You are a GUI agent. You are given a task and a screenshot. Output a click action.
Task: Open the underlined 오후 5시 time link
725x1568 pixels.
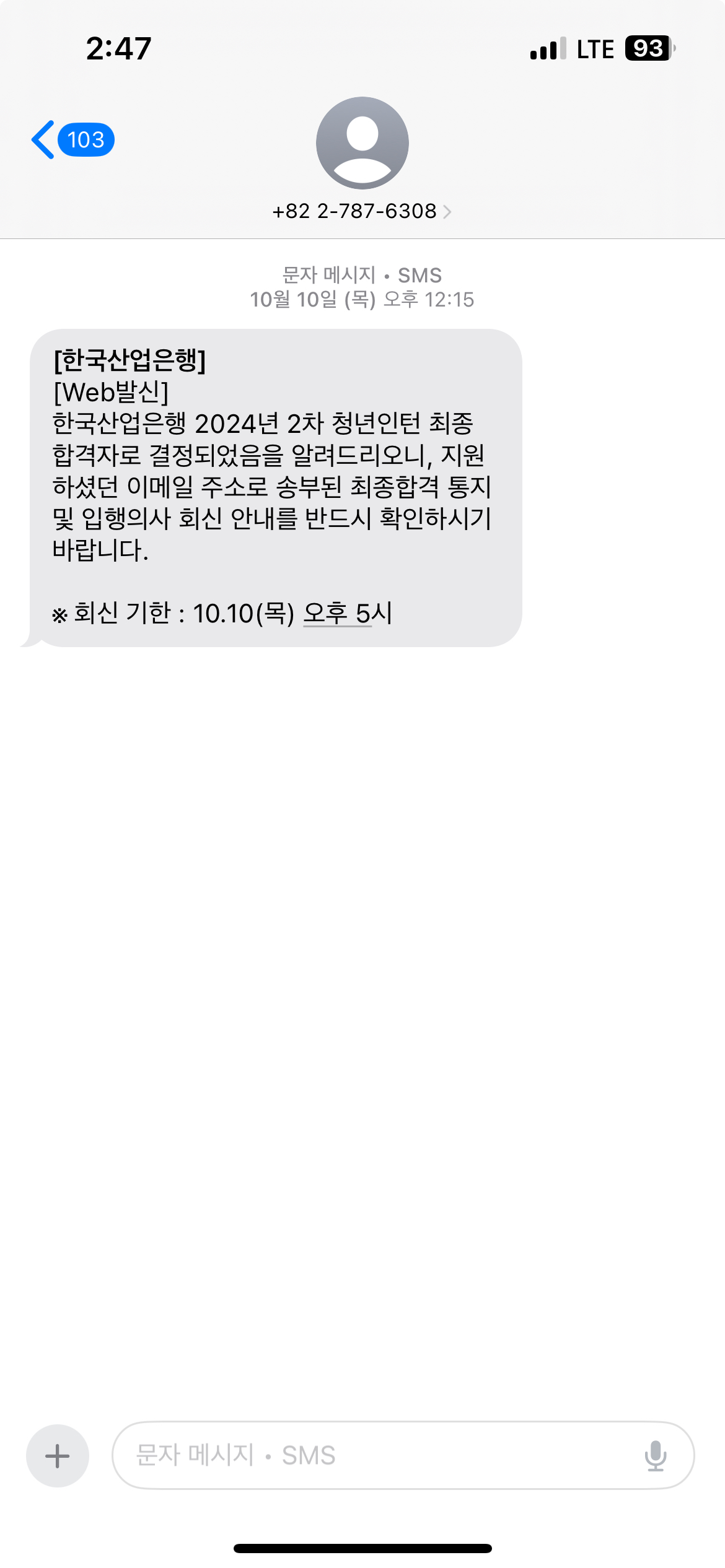[x=348, y=614]
